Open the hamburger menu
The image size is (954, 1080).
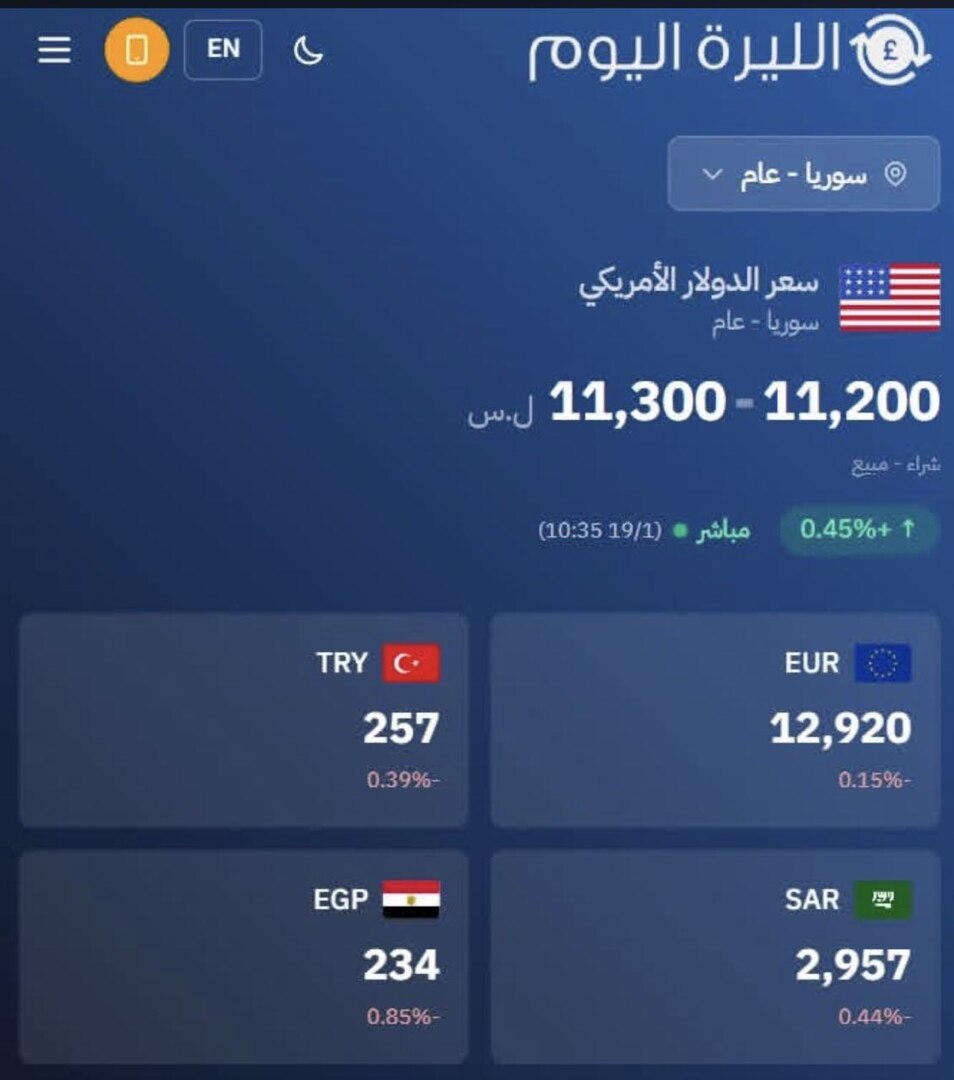55,50
